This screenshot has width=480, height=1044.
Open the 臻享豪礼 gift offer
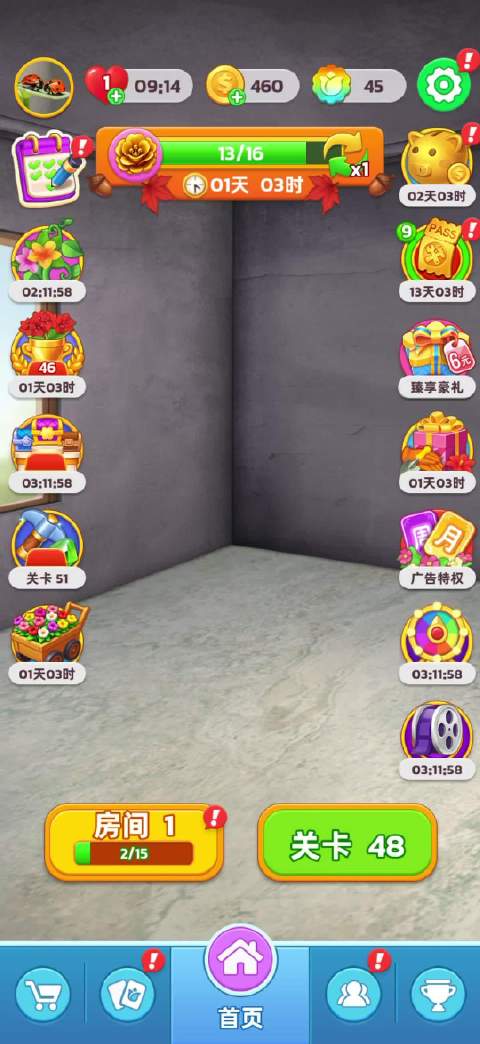(x=437, y=358)
